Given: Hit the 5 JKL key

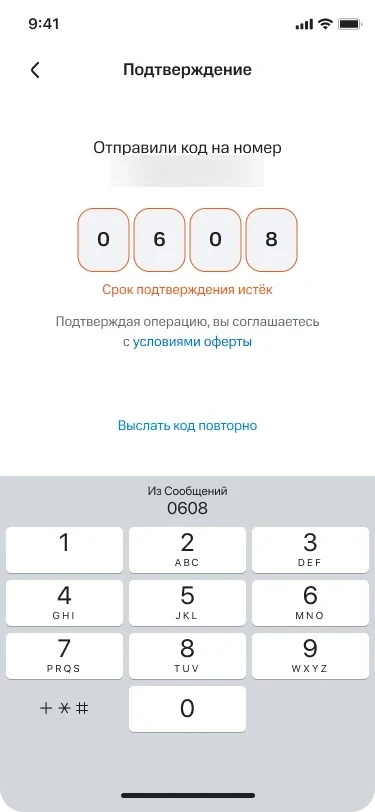Looking at the screenshot, I should point(188,603).
